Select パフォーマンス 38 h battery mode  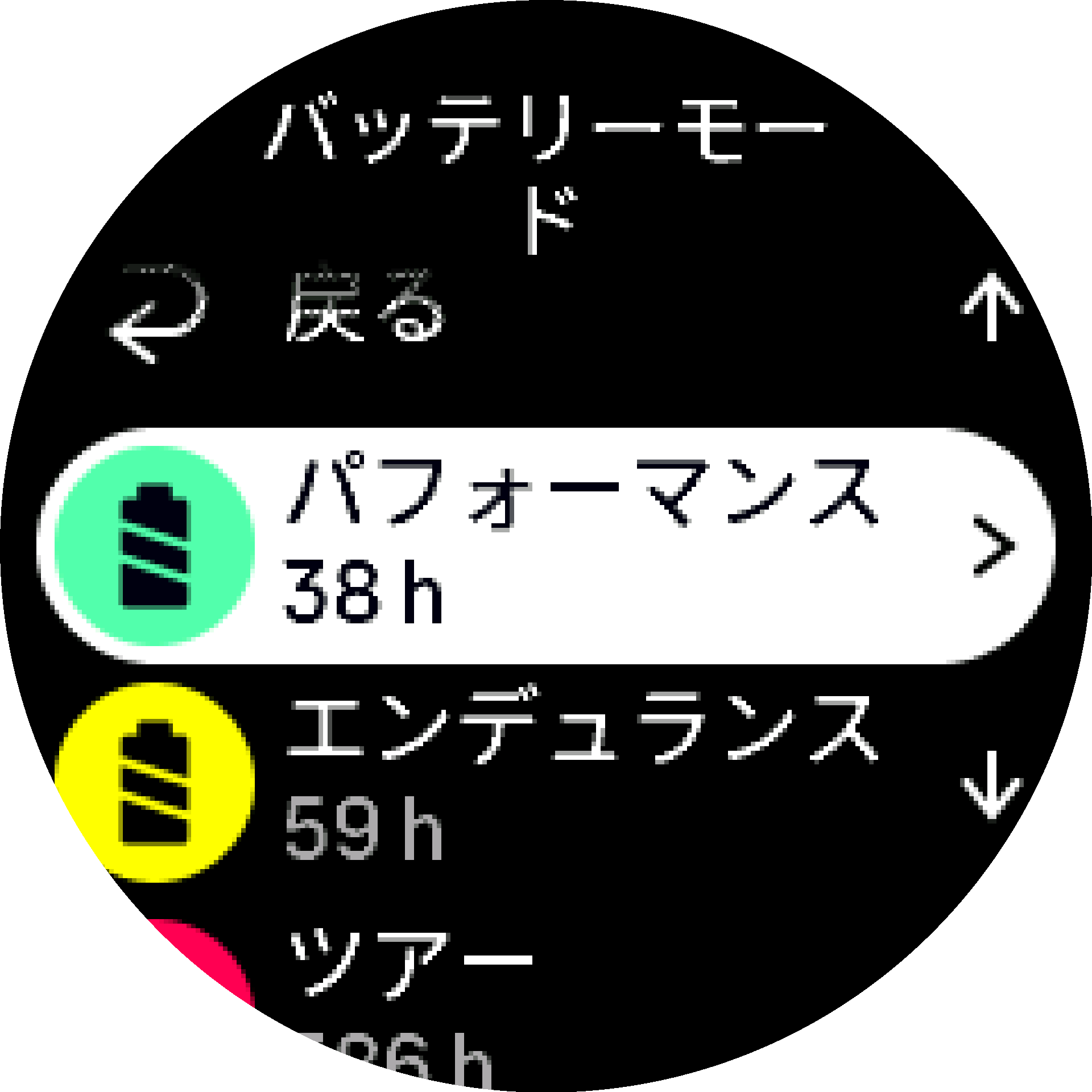click(x=546, y=546)
